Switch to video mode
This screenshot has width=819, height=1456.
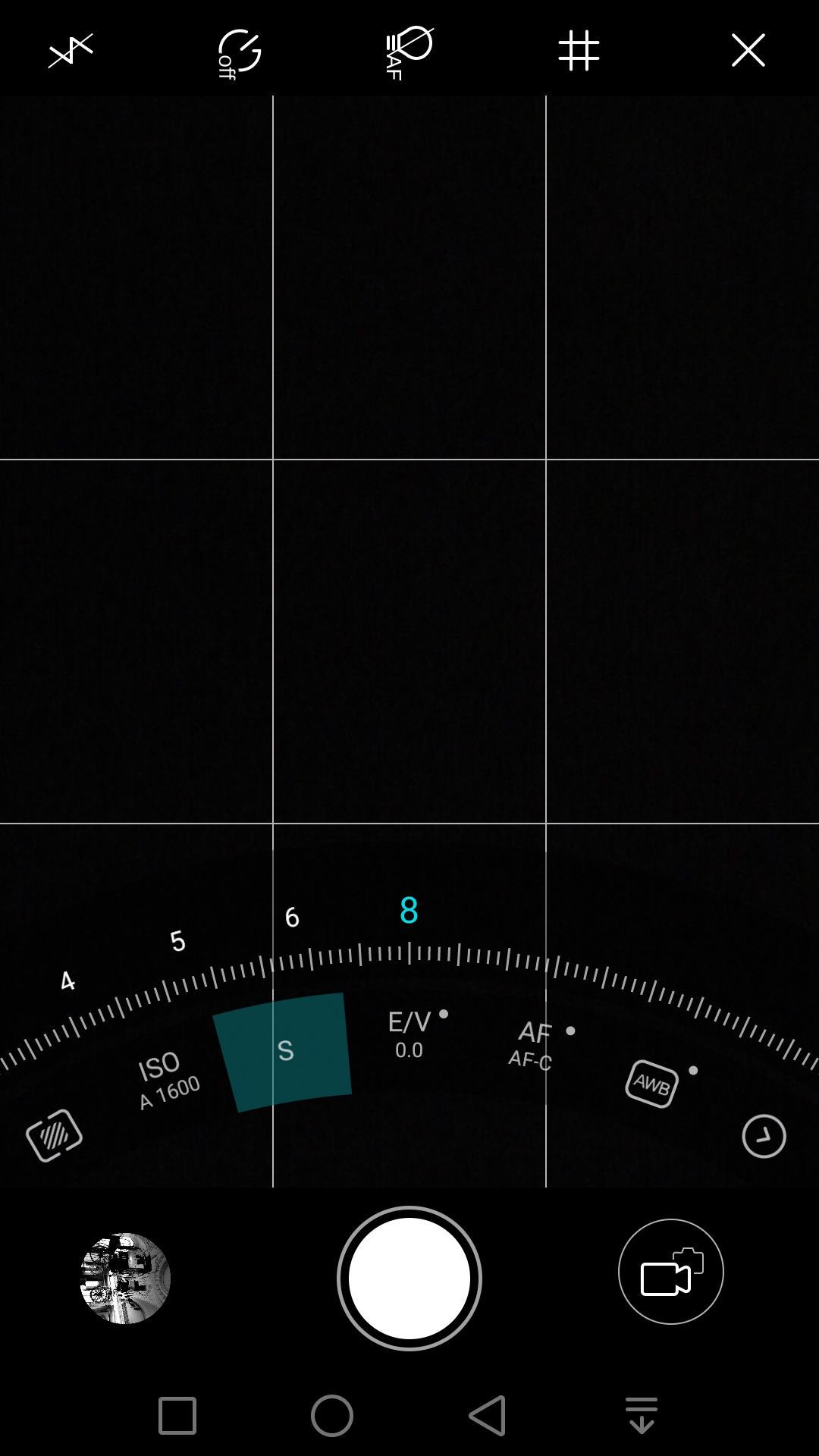670,1272
